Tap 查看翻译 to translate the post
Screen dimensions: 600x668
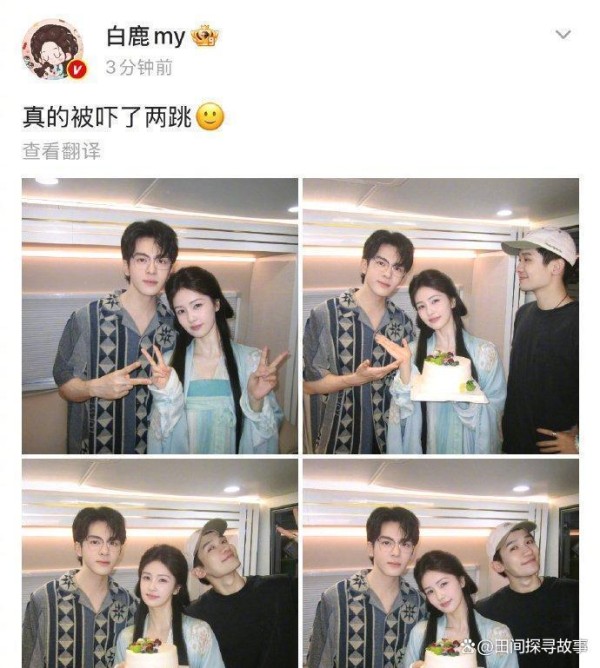(x=62, y=151)
